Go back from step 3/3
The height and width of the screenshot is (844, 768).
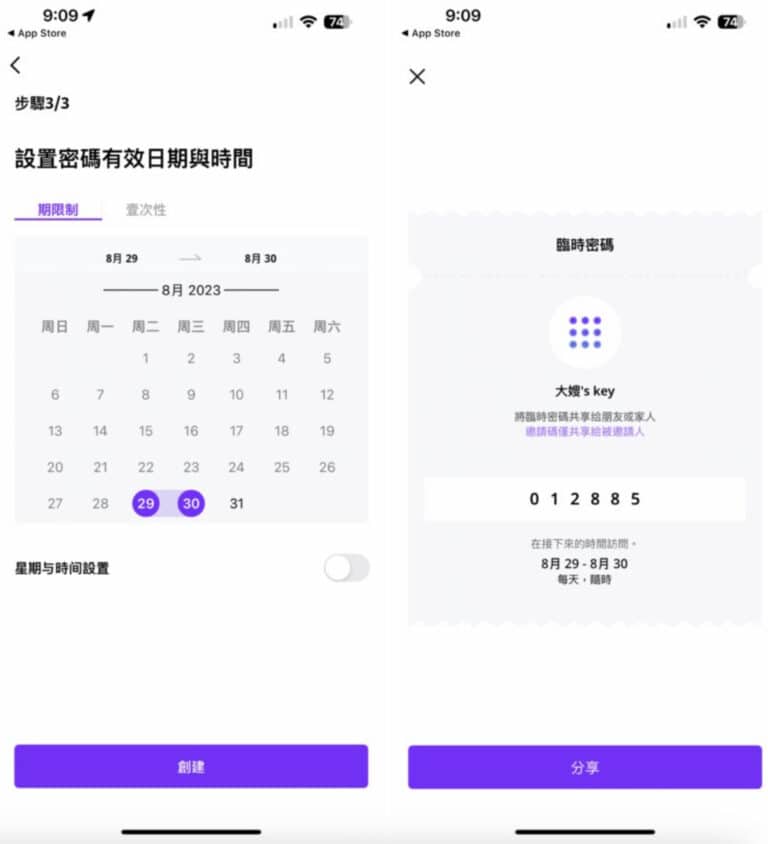click(x=15, y=66)
